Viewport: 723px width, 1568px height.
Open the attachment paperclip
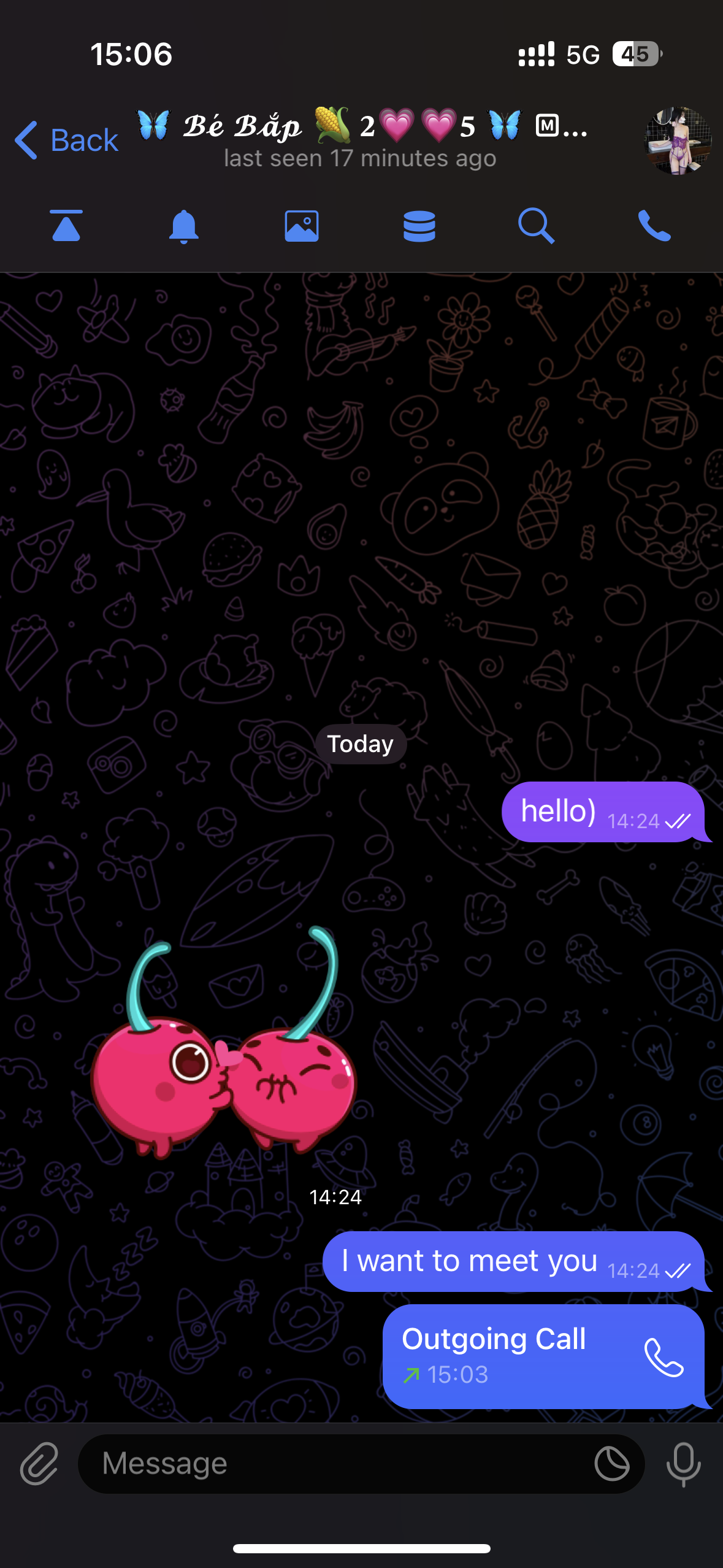(x=39, y=1464)
